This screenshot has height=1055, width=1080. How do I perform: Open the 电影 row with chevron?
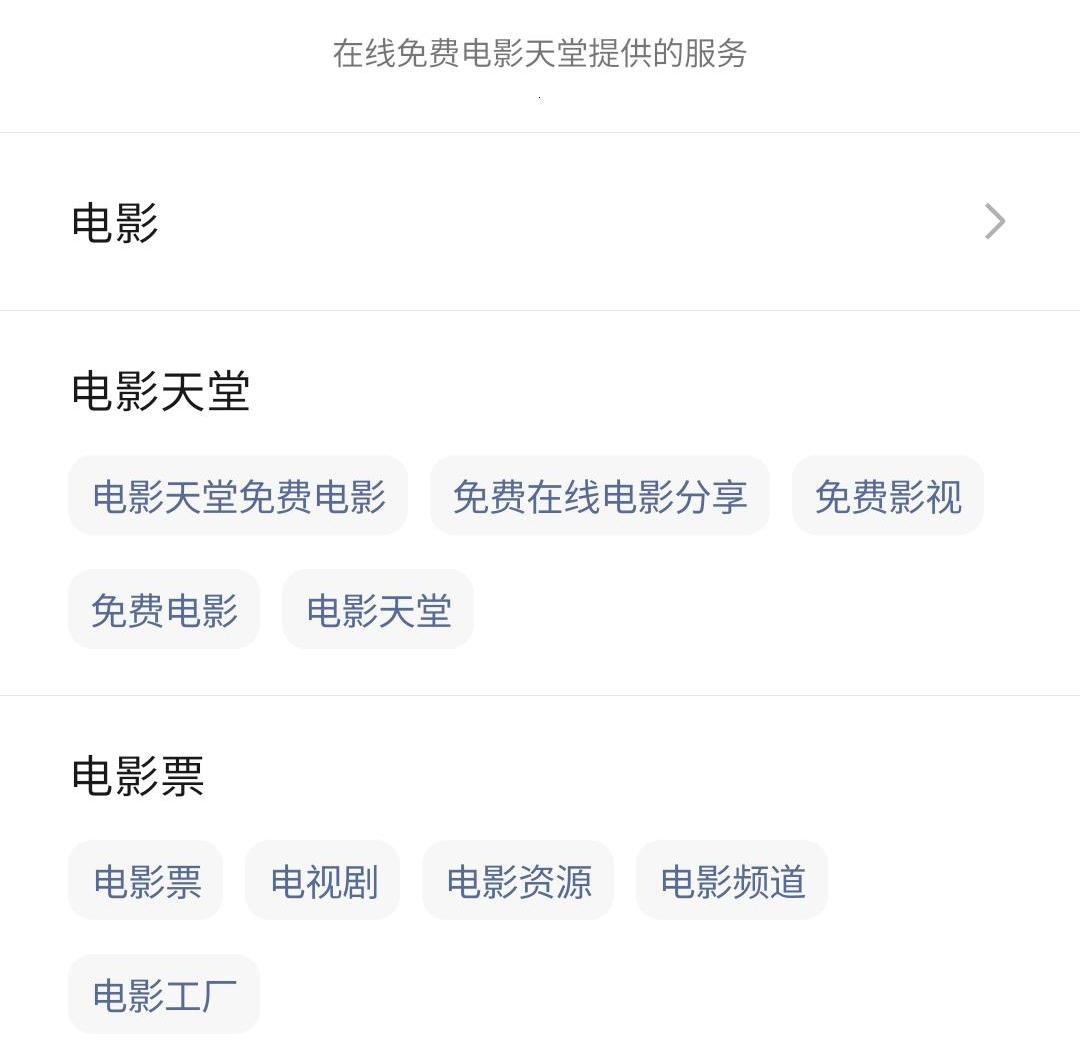[540, 222]
